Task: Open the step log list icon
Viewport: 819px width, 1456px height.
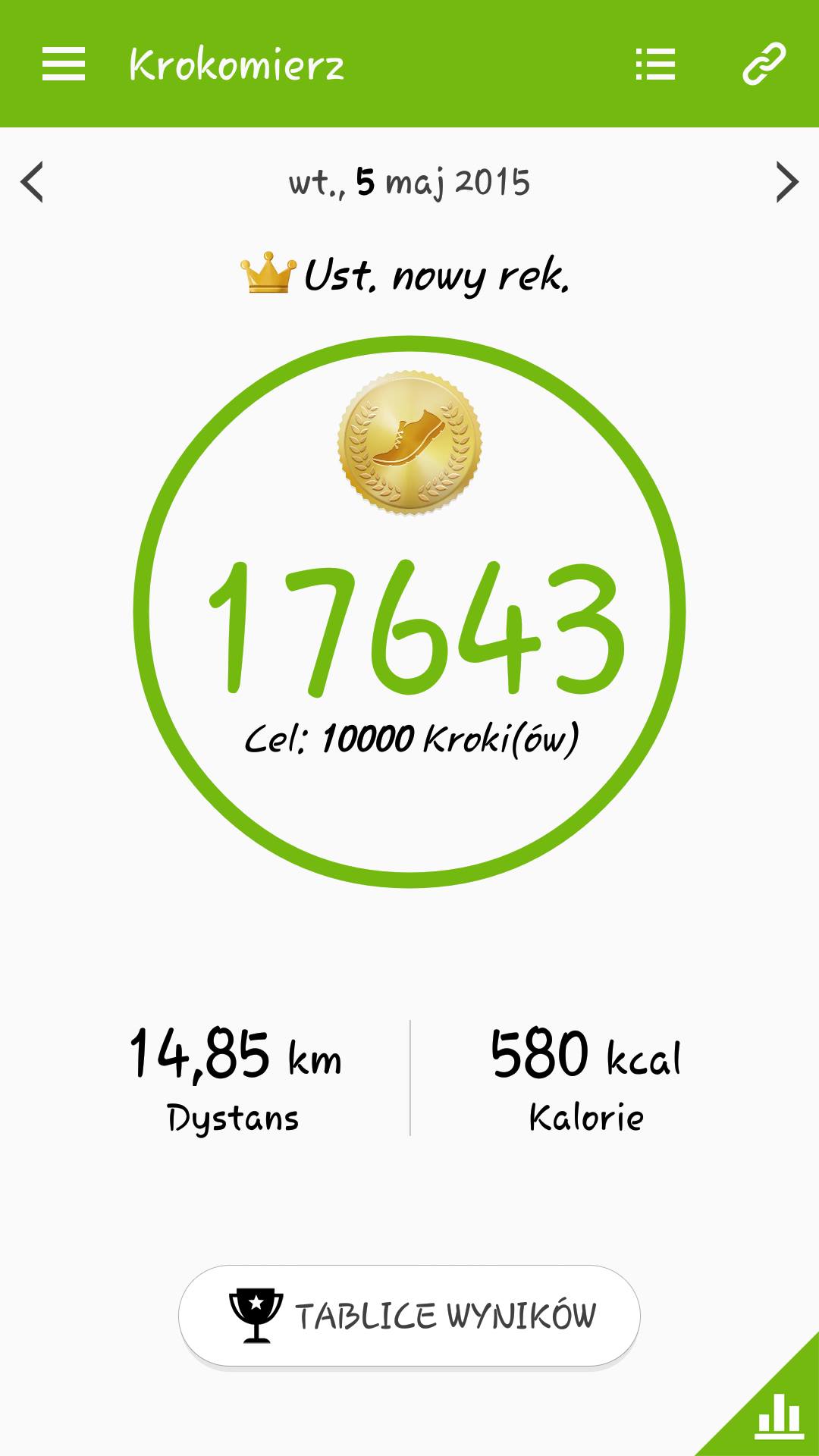Action: point(655,64)
